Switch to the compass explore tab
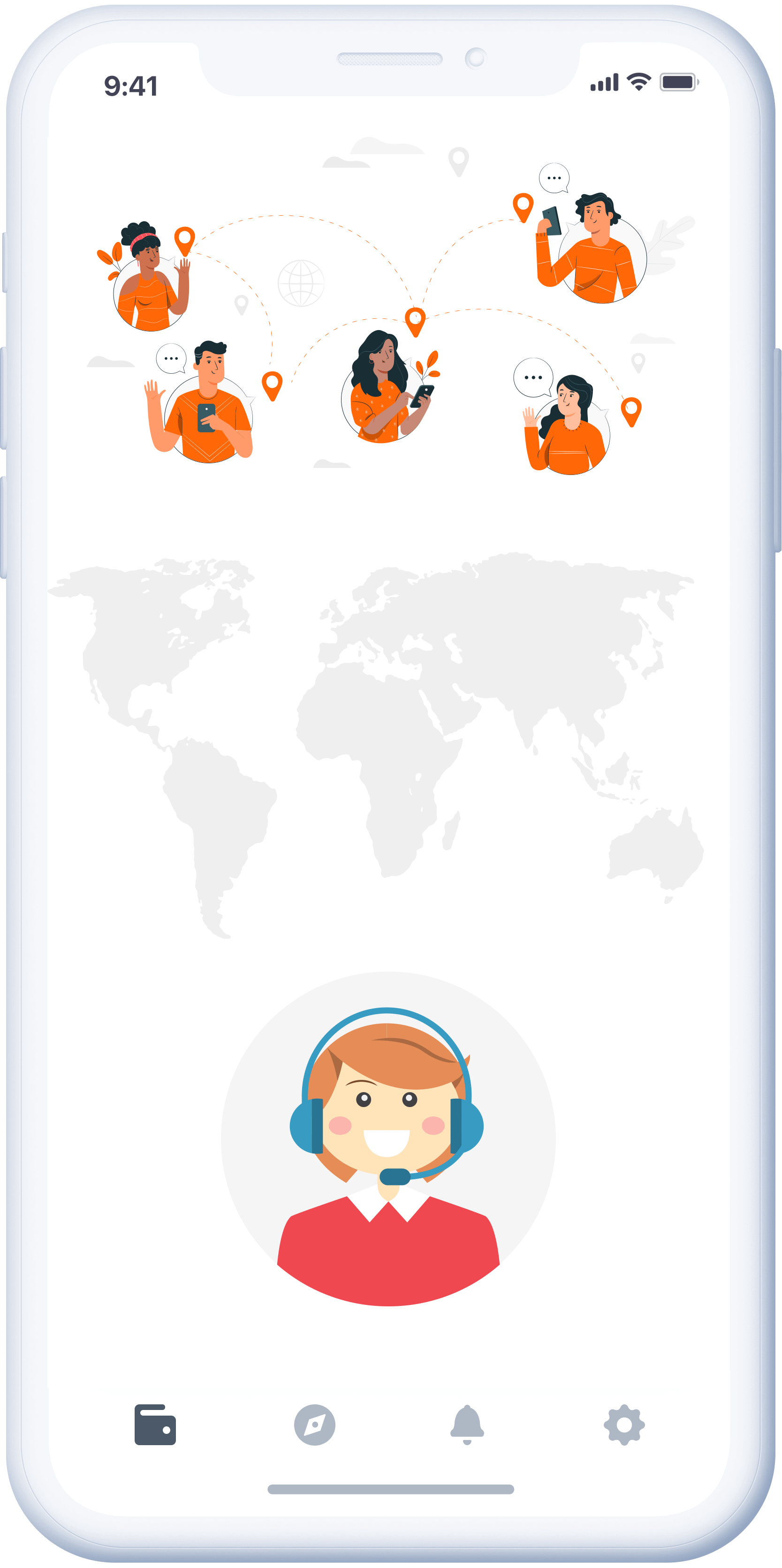 click(314, 1425)
